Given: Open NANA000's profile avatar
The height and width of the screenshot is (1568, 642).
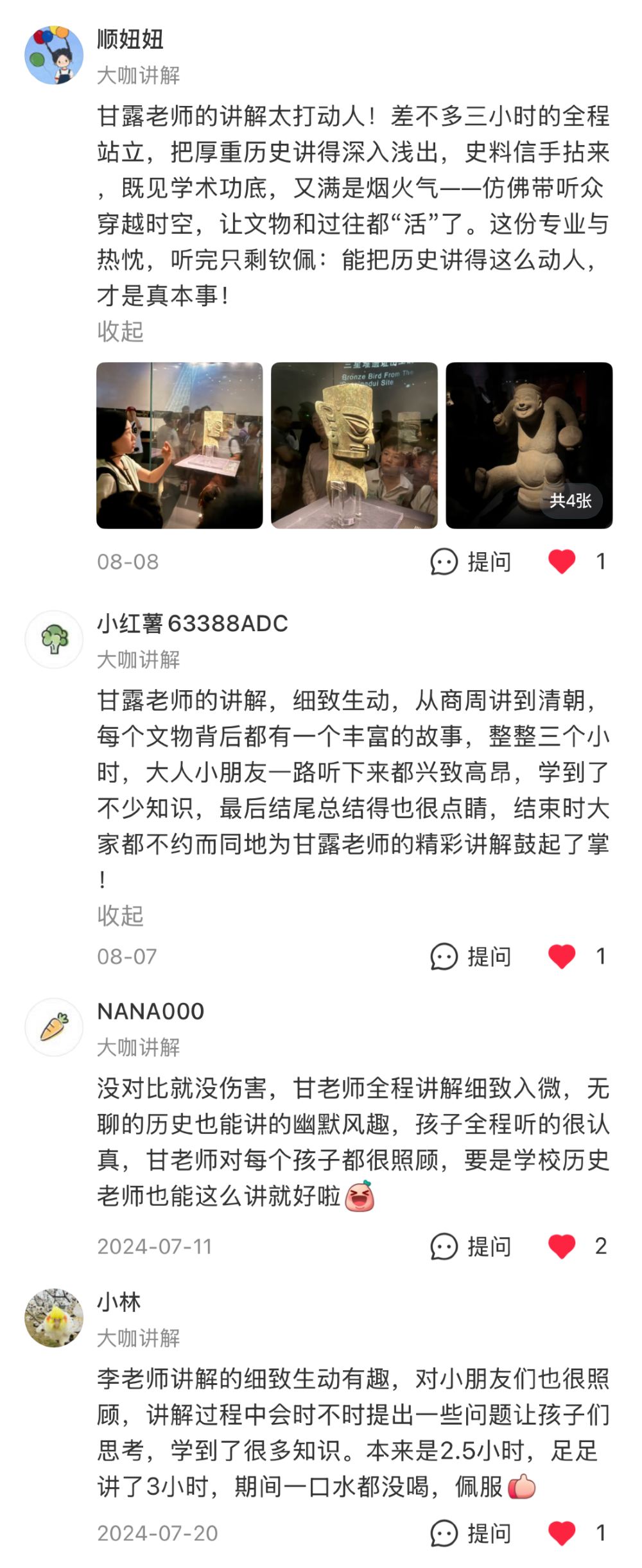Looking at the screenshot, I should (x=54, y=1027).
